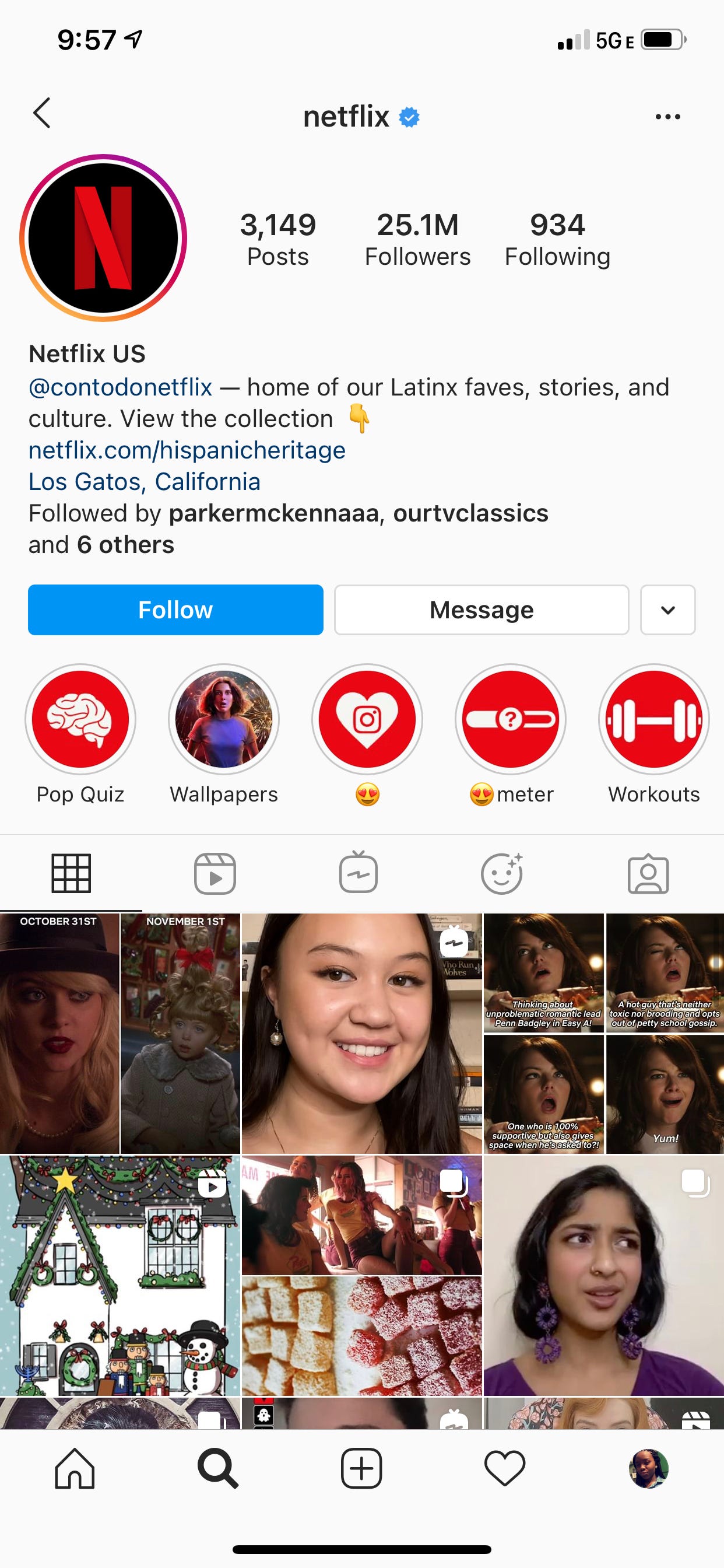View Netflix's story via profile picture
The image size is (724, 1568).
tap(103, 237)
